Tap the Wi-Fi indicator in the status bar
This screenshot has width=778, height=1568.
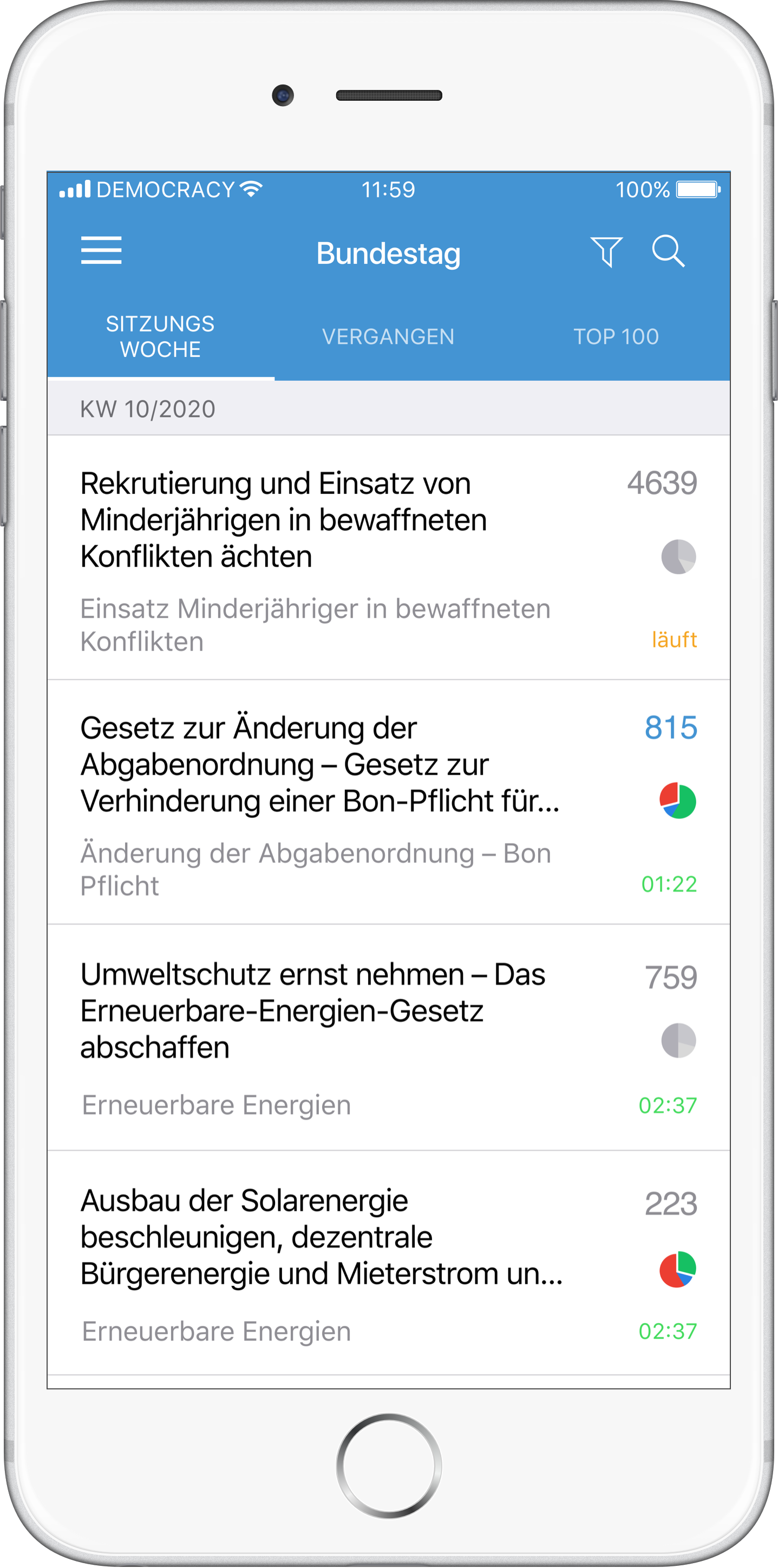[252, 188]
